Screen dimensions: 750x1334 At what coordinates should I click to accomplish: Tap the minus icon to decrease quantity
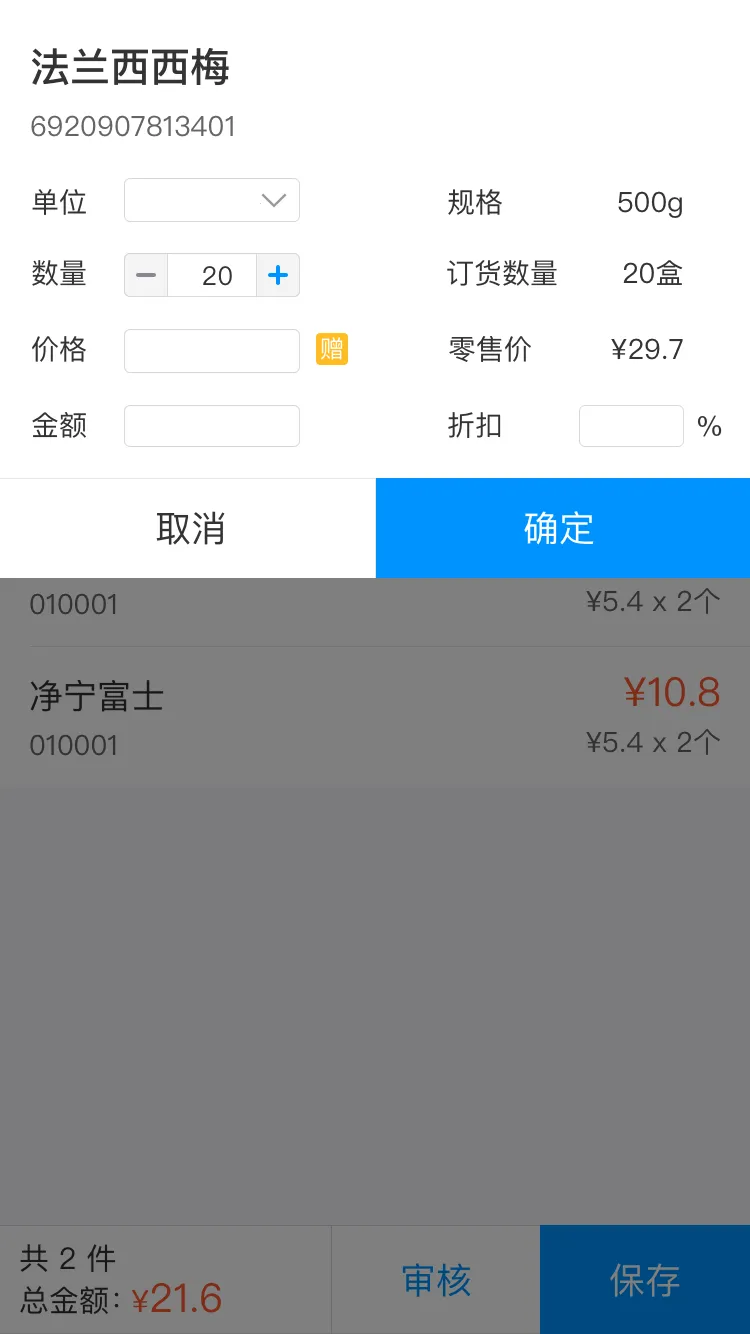point(145,275)
